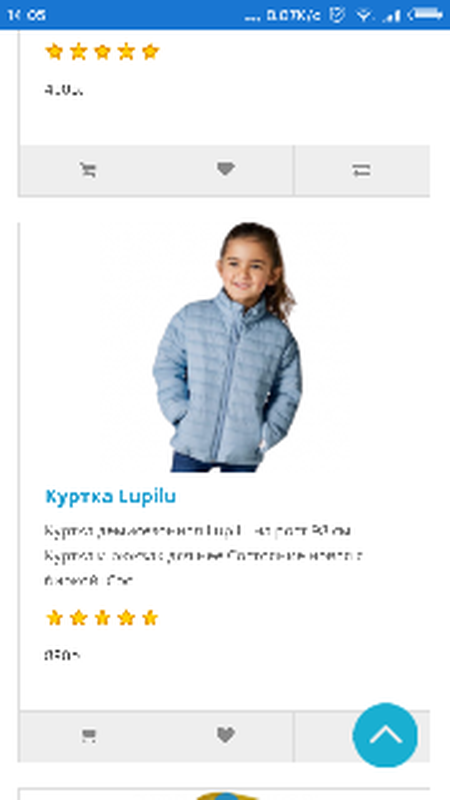Tap the scroll-to-top arrow button
Viewport: 450px width, 800px height.
(x=385, y=735)
